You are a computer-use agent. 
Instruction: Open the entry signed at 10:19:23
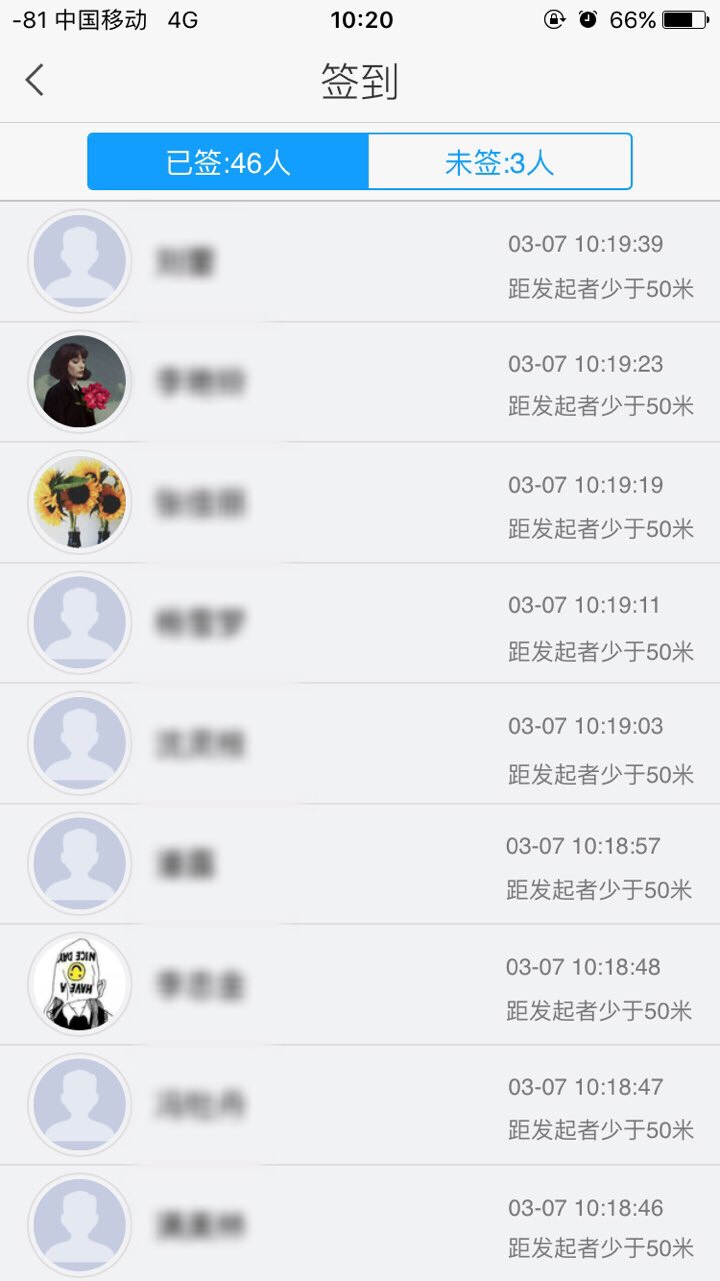(x=360, y=382)
